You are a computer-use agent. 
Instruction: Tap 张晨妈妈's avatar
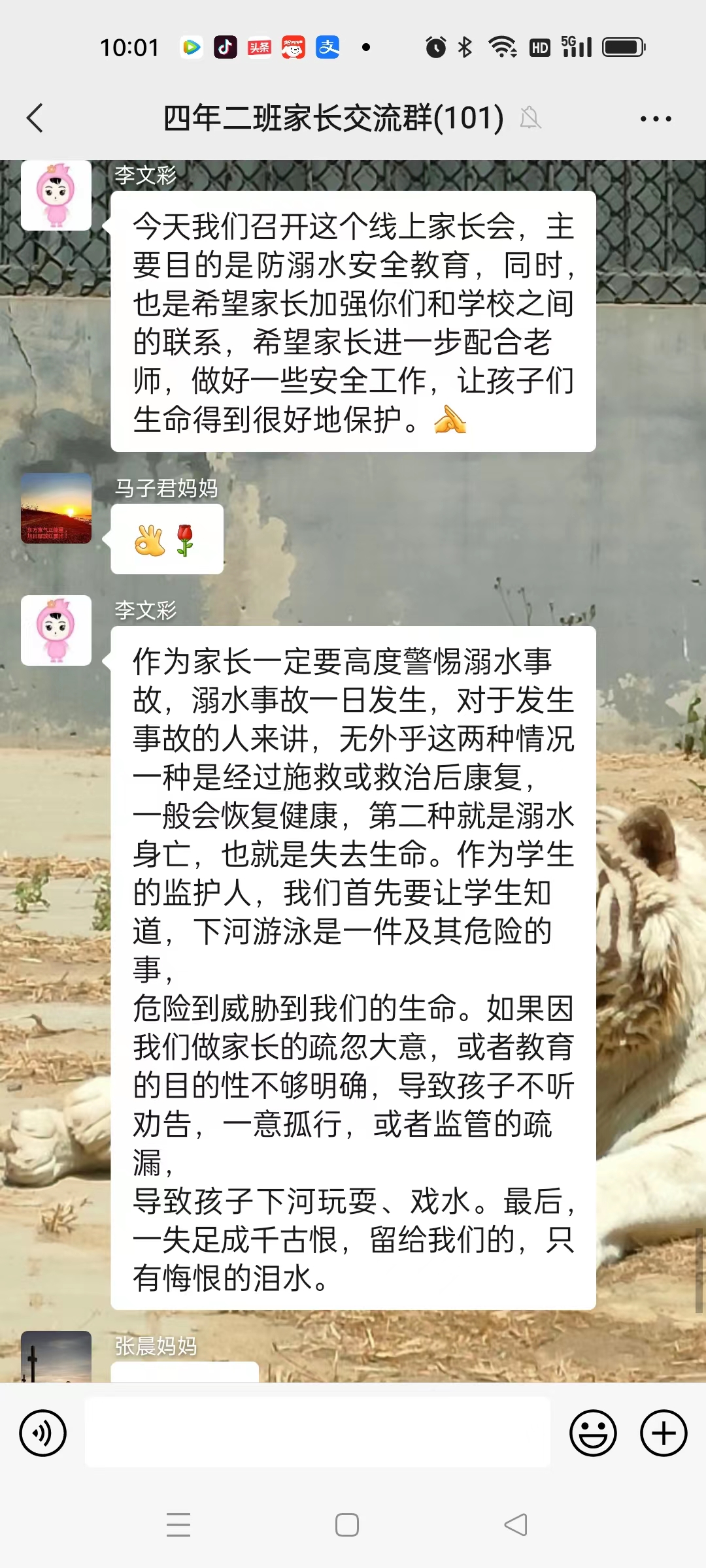coord(56,1358)
